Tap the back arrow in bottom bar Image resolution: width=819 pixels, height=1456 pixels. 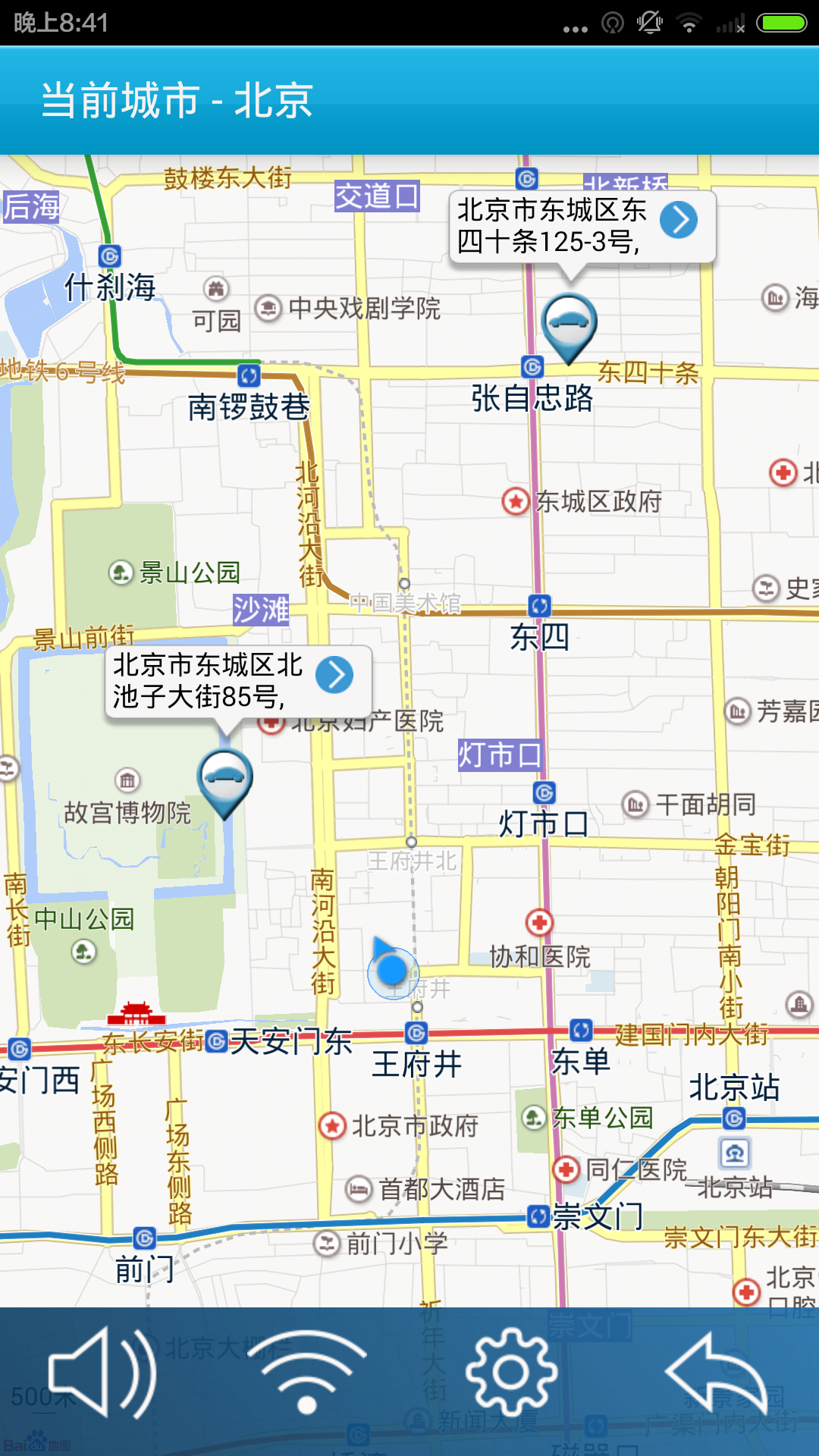coord(717,1373)
